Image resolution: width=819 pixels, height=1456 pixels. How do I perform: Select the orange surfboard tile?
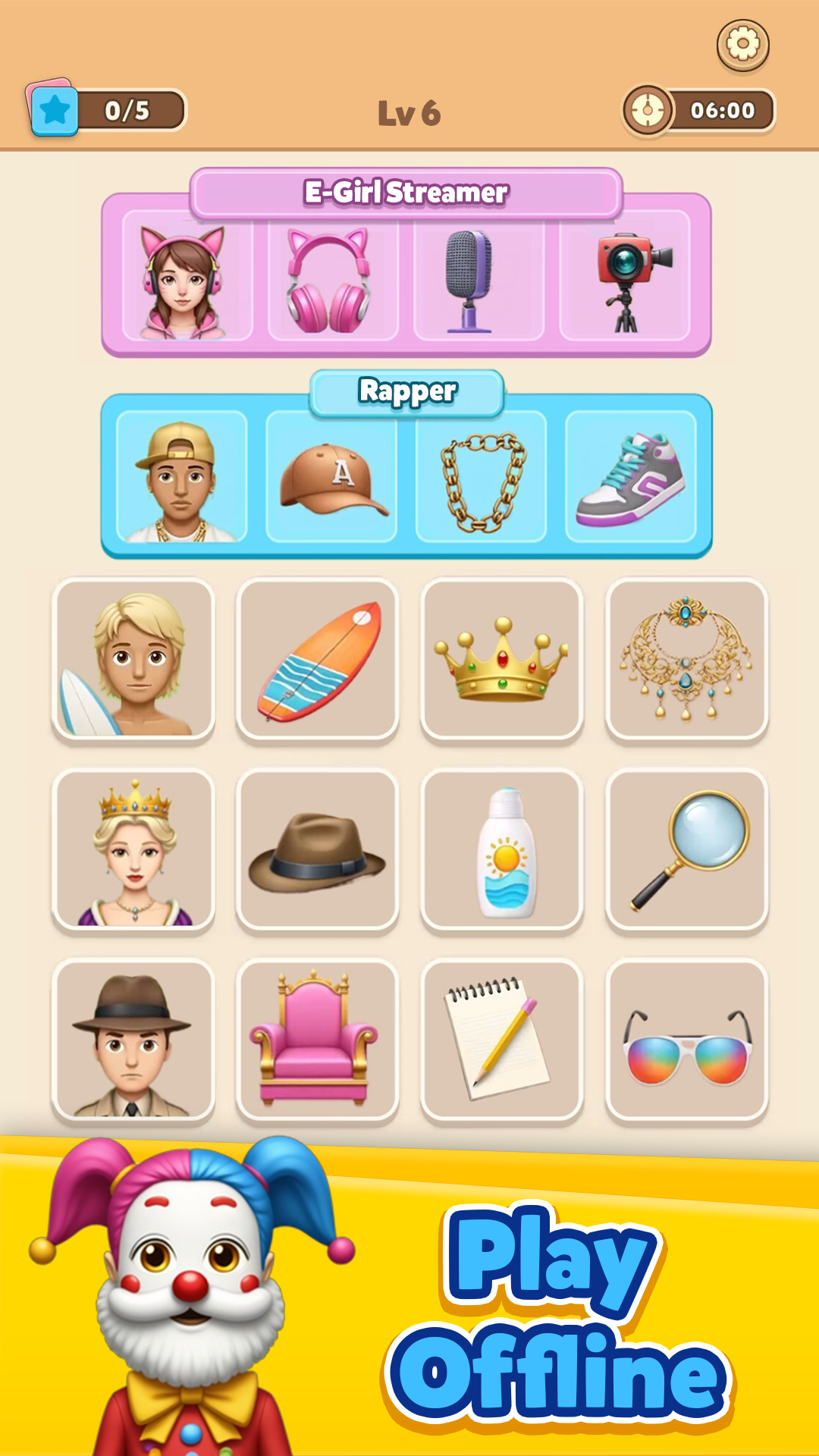coord(317,660)
